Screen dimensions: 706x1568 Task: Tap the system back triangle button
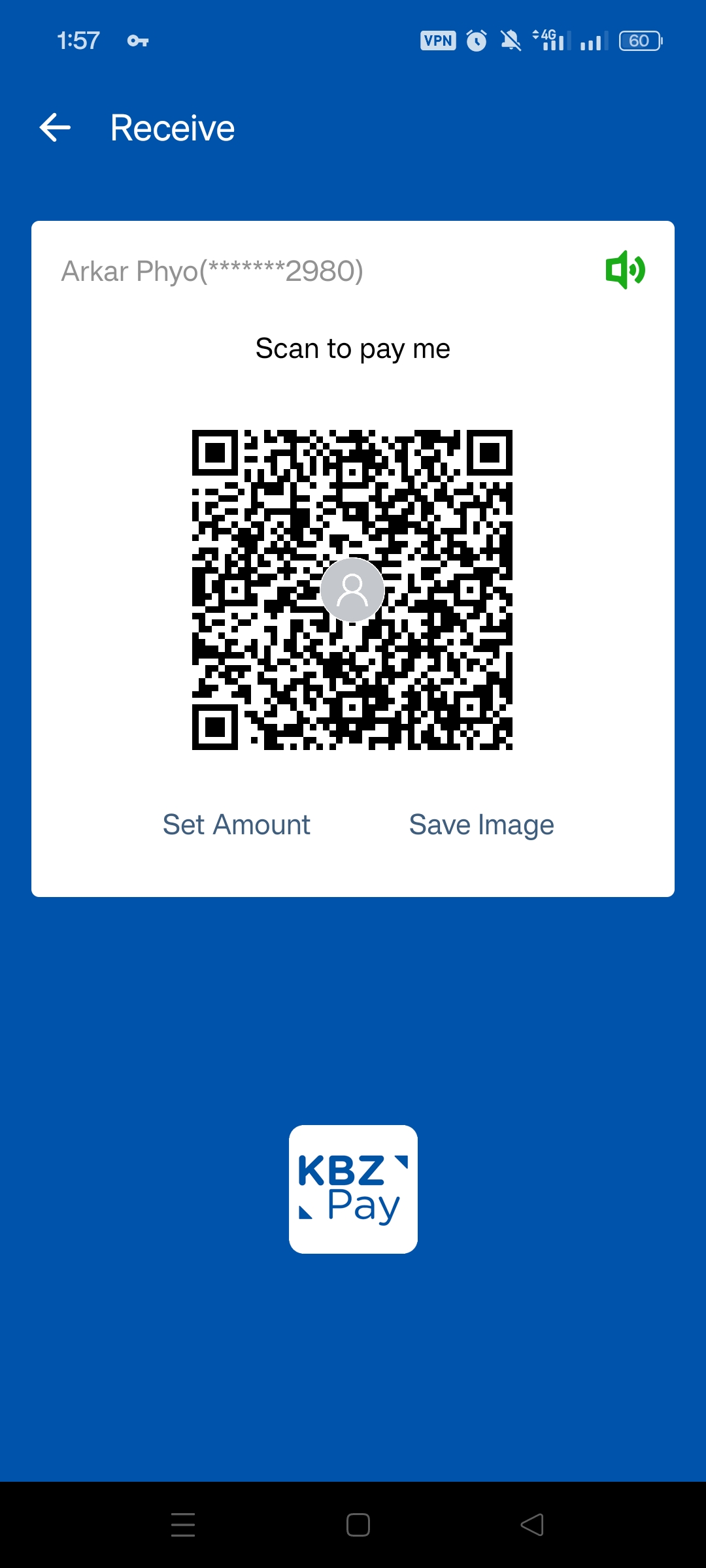pos(532,1525)
